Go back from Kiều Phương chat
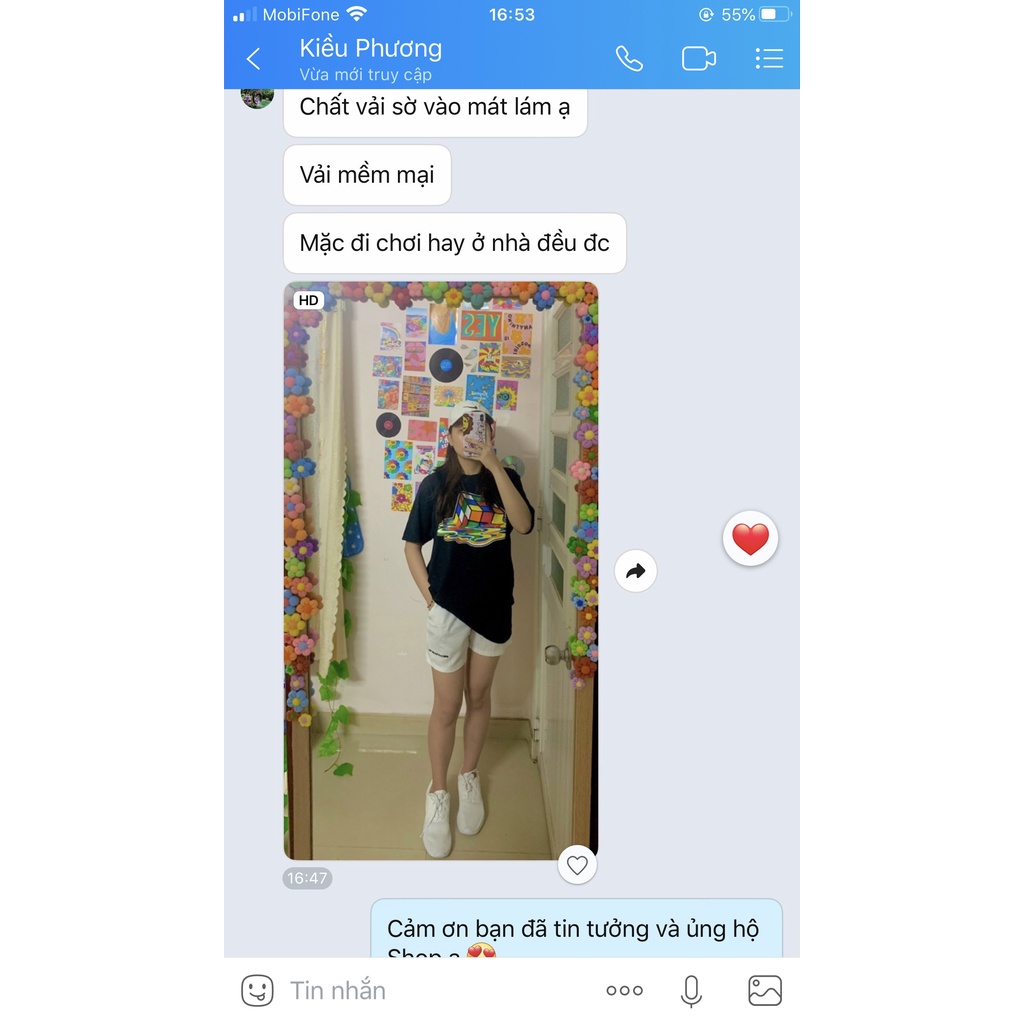Viewport: 1024px width, 1024px height. click(253, 59)
